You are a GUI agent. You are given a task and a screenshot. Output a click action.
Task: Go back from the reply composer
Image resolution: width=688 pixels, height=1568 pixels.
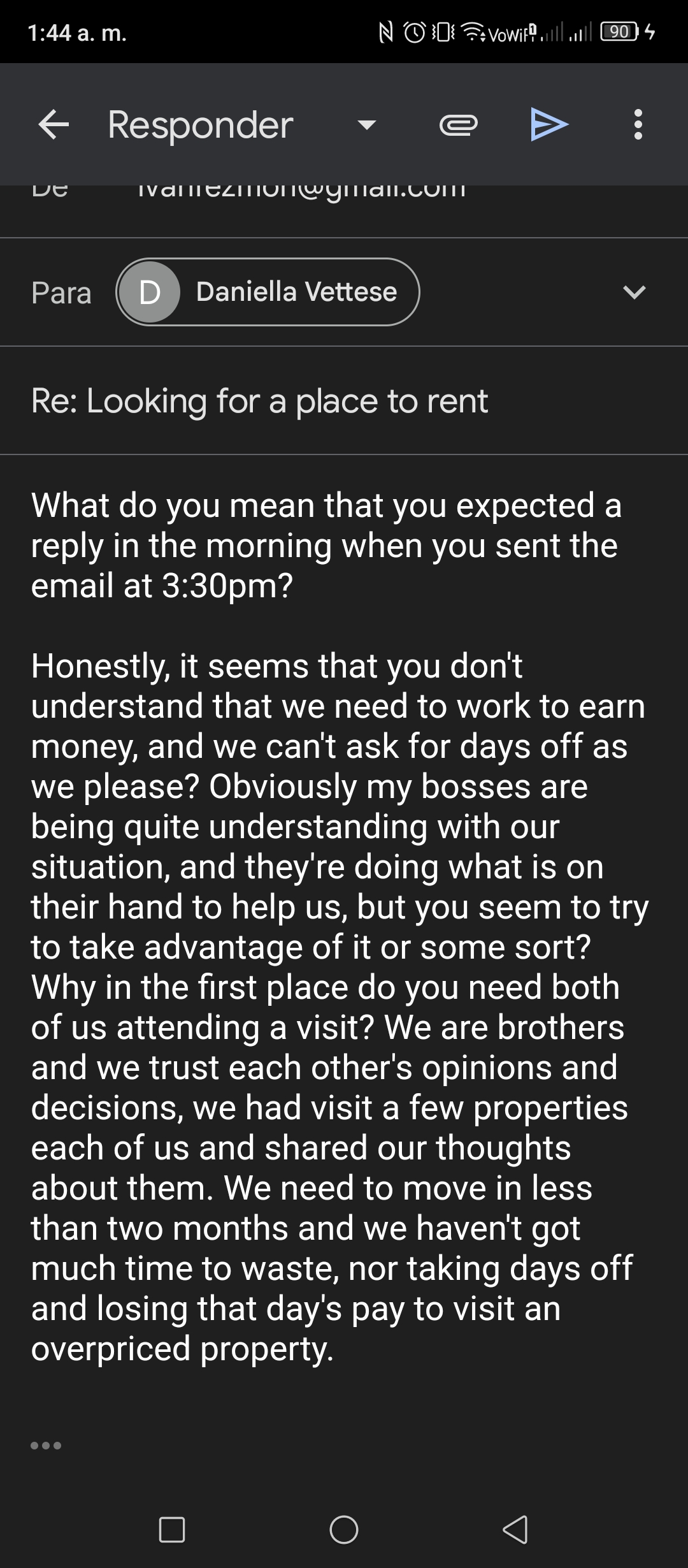(x=54, y=124)
